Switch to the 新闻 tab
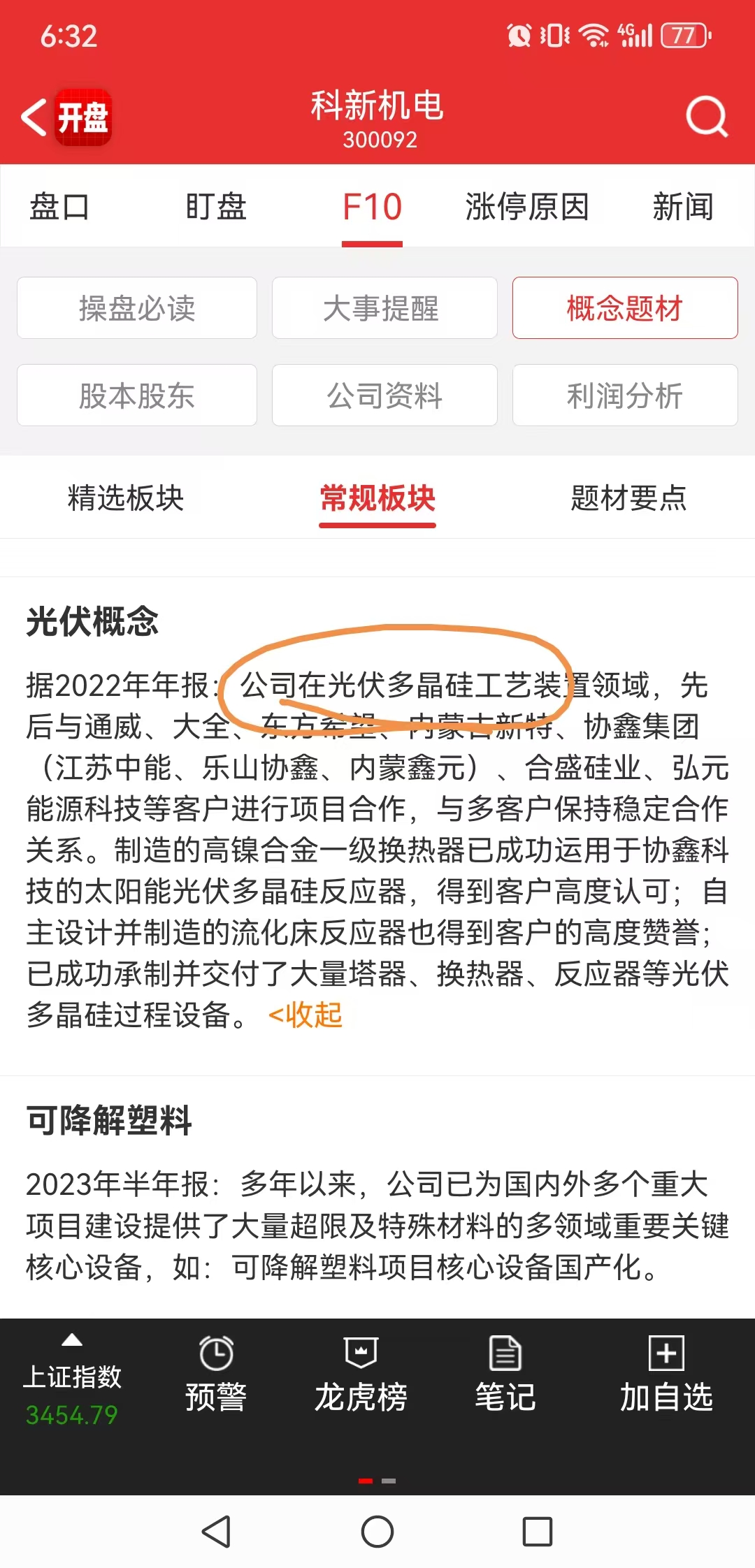 [683, 207]
